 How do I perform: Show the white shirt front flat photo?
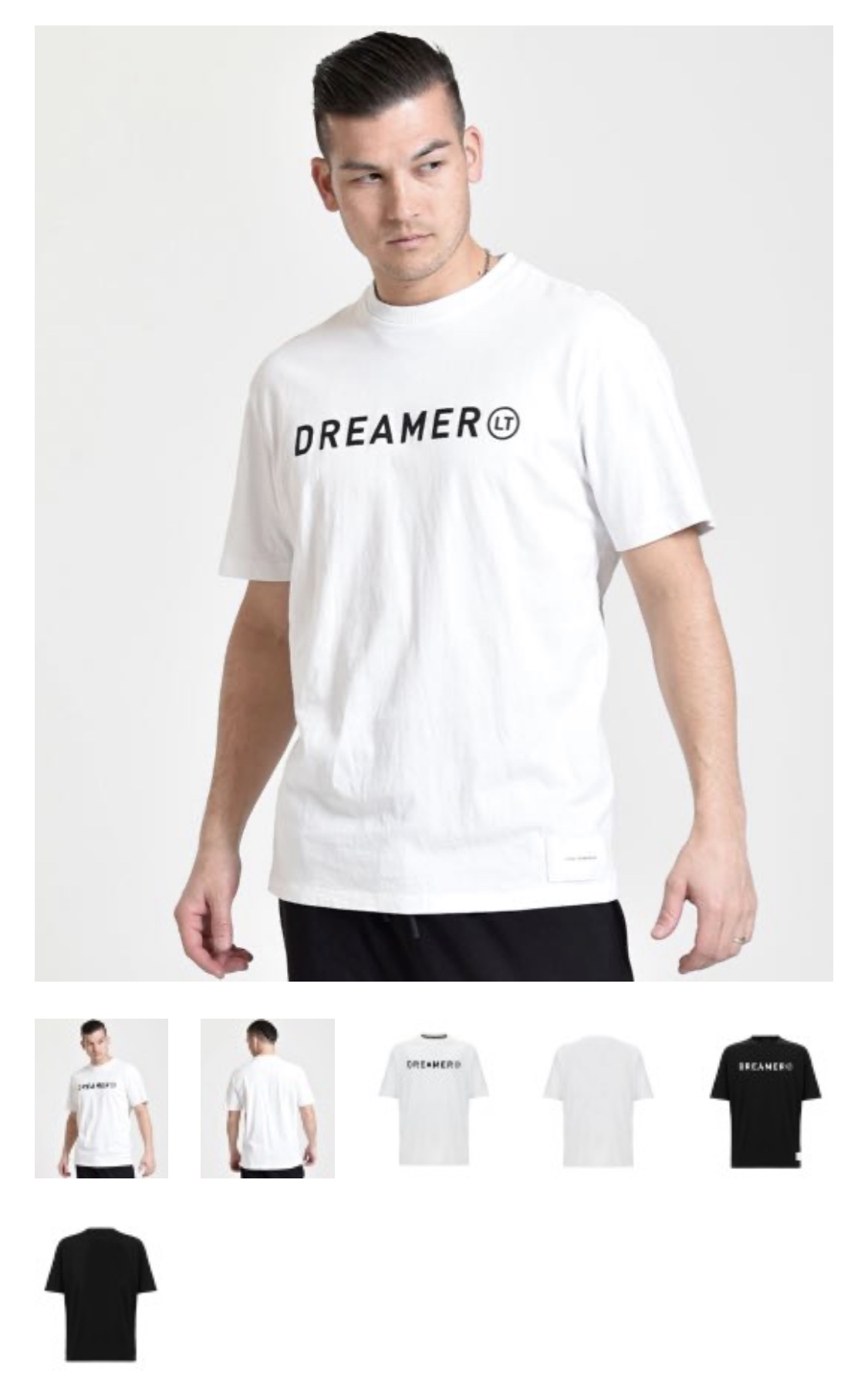[433, 1097]
